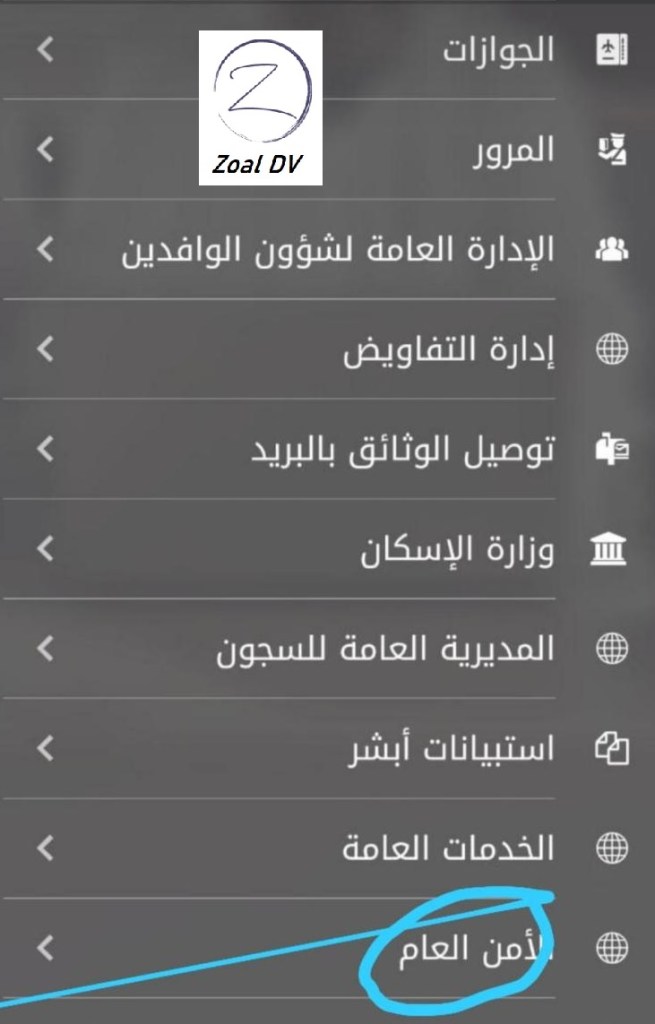Open المديرية العامة للسجون (Prisons Directorate)
The image size is (655, 1024).
point(385,649)
